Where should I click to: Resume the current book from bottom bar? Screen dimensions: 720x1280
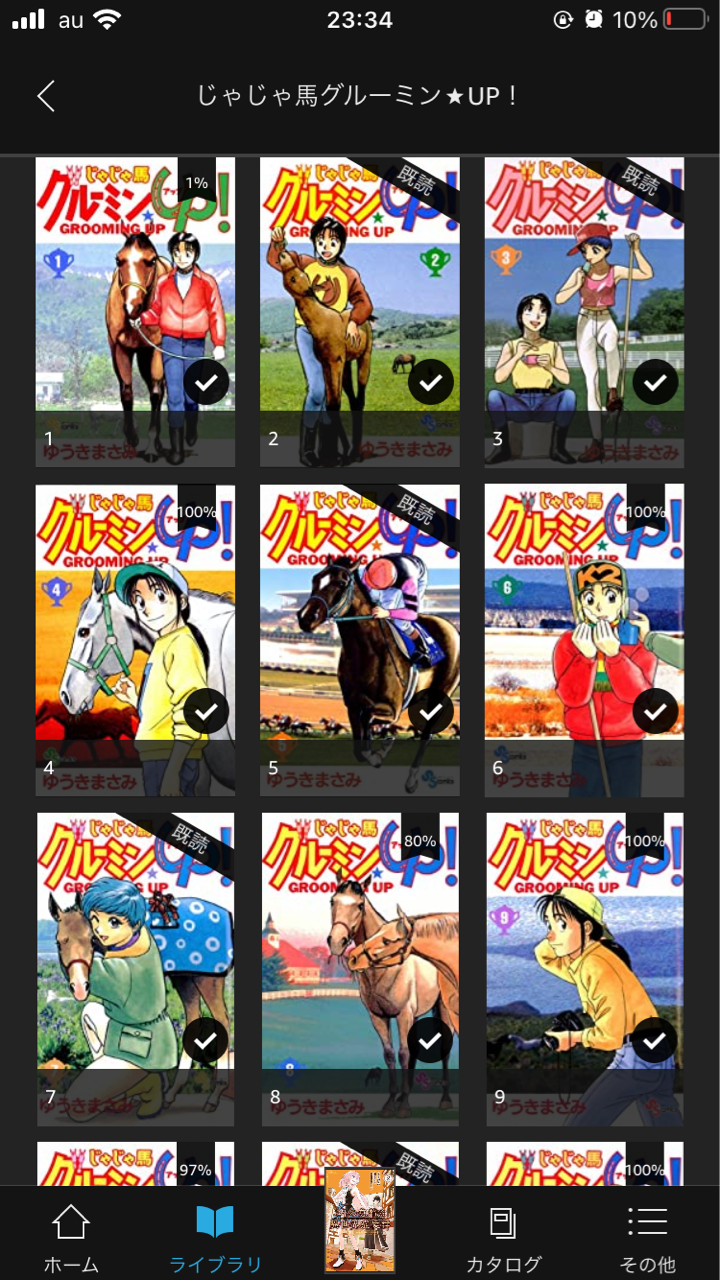(360, 1220)
